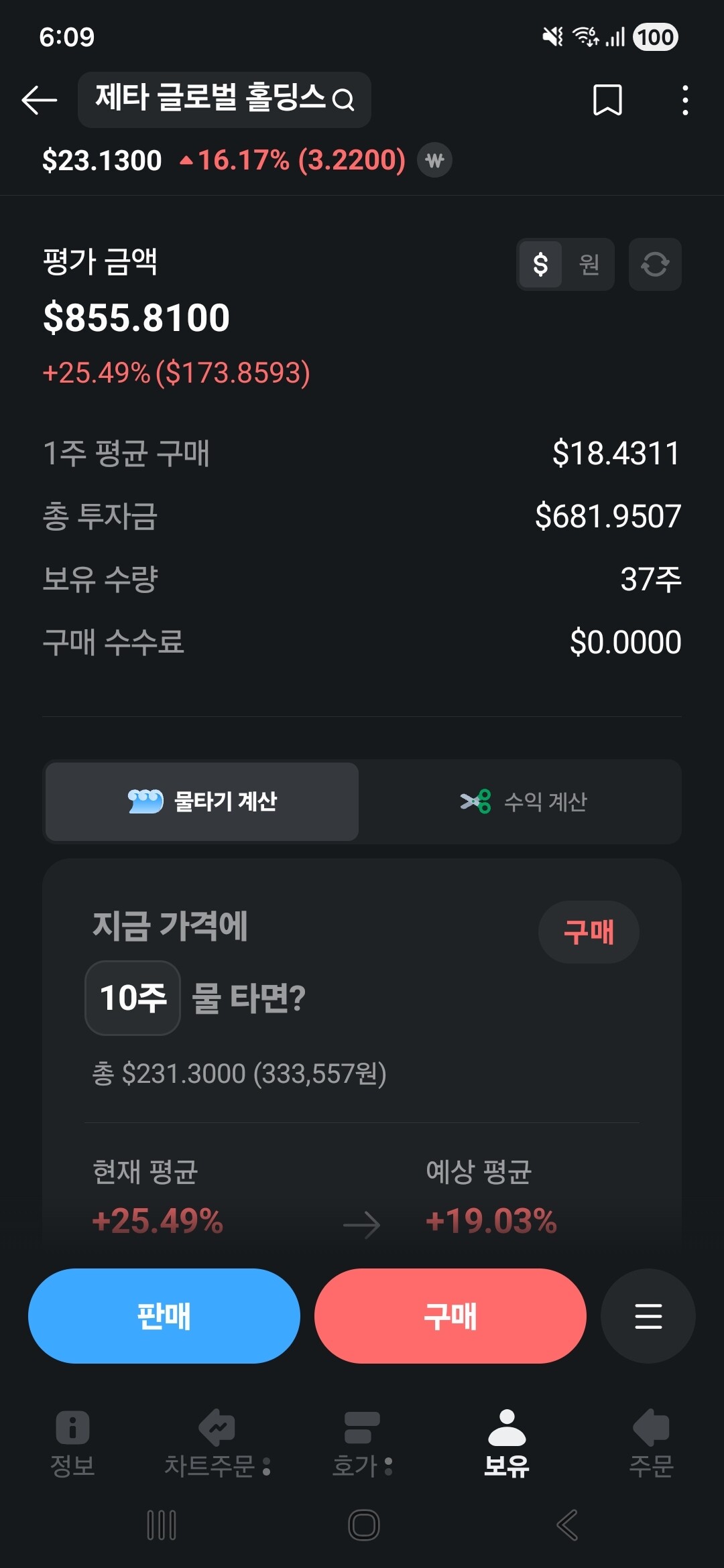Open the round hamburger menu button

pyautogui.click(x=648, y=1316)
